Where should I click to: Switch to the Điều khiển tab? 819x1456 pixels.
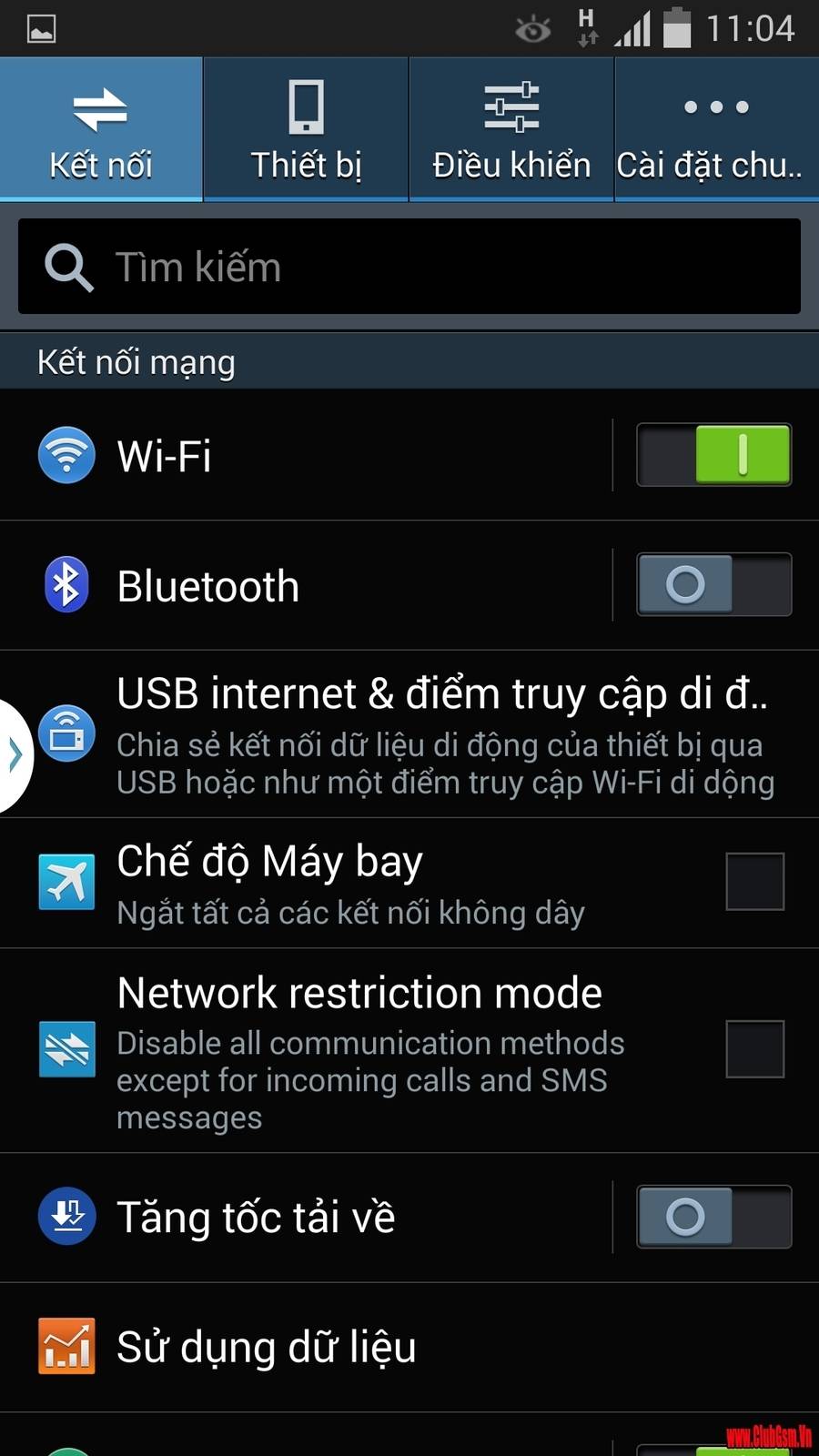pyautogui.click(x=511, y=129)
